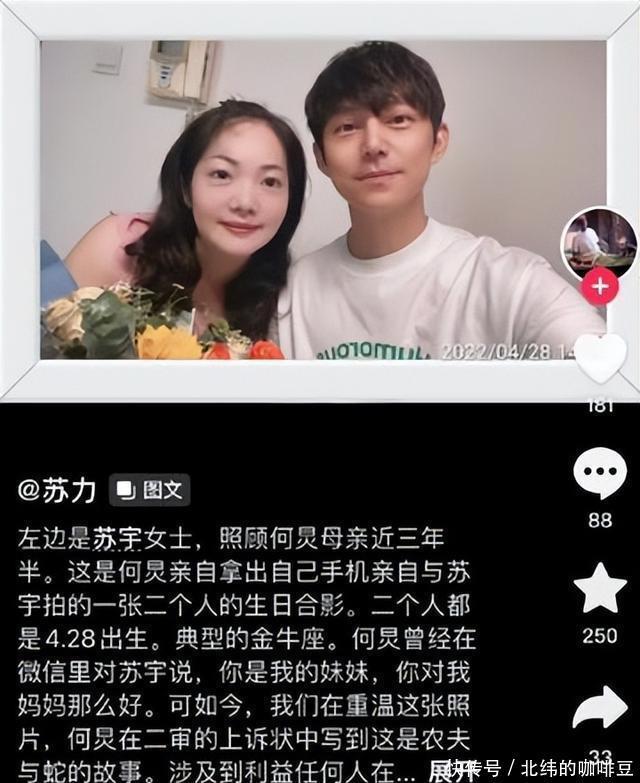The width and height of the screenshot is (640, 783).
Task: Add the post to favorites with the star
Action: point(600,589)
